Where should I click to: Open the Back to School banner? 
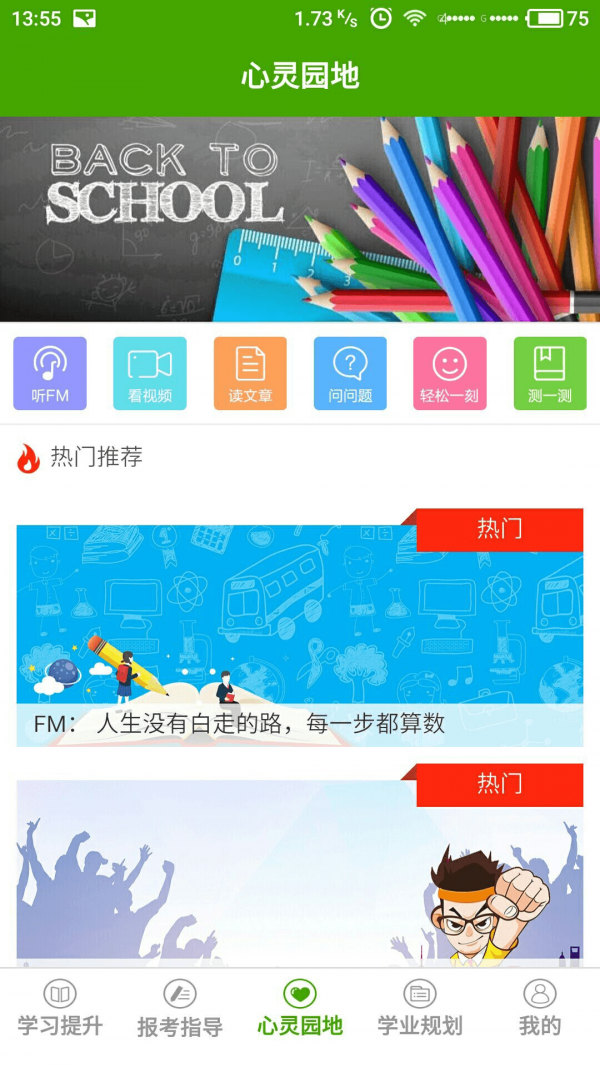click(300, 219)
